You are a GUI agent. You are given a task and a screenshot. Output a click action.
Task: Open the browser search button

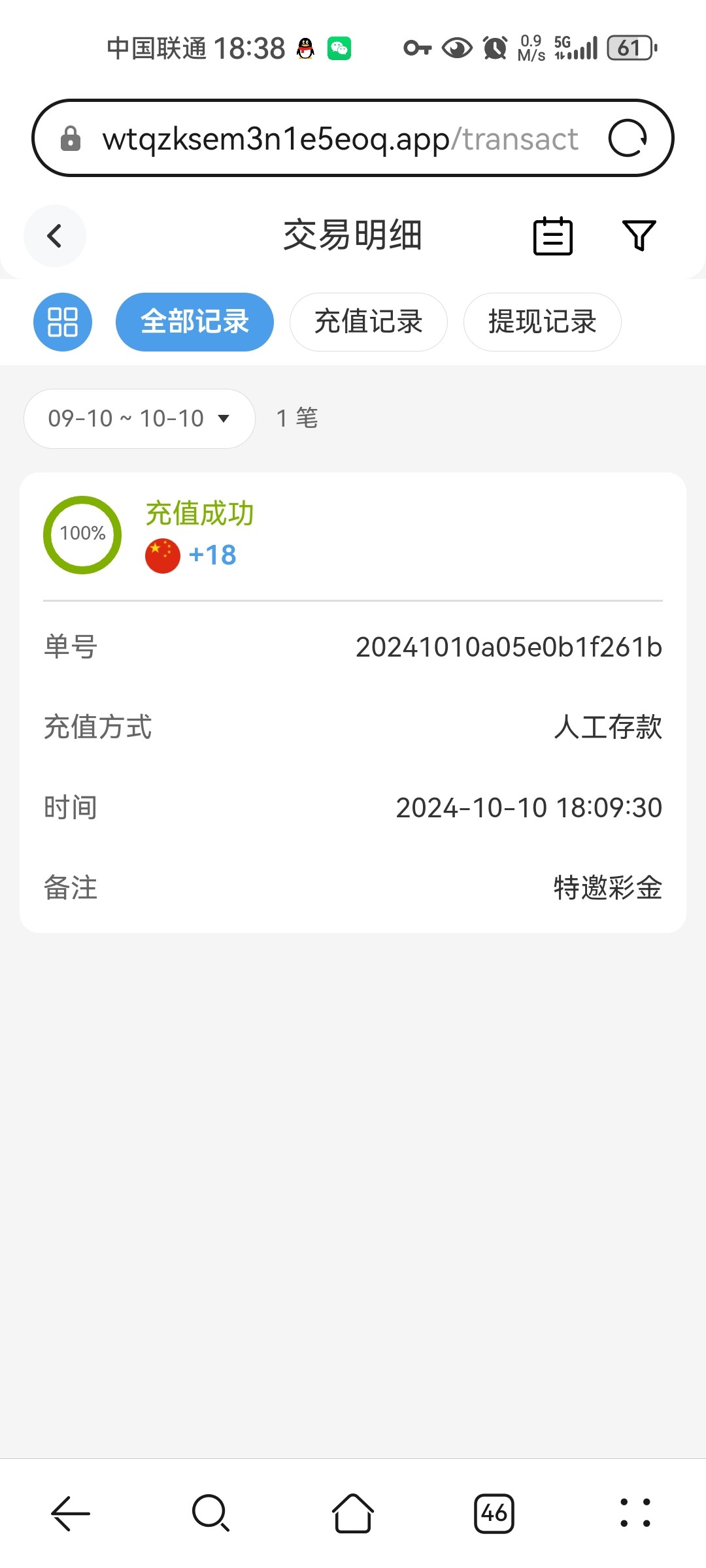[210, 1513]
